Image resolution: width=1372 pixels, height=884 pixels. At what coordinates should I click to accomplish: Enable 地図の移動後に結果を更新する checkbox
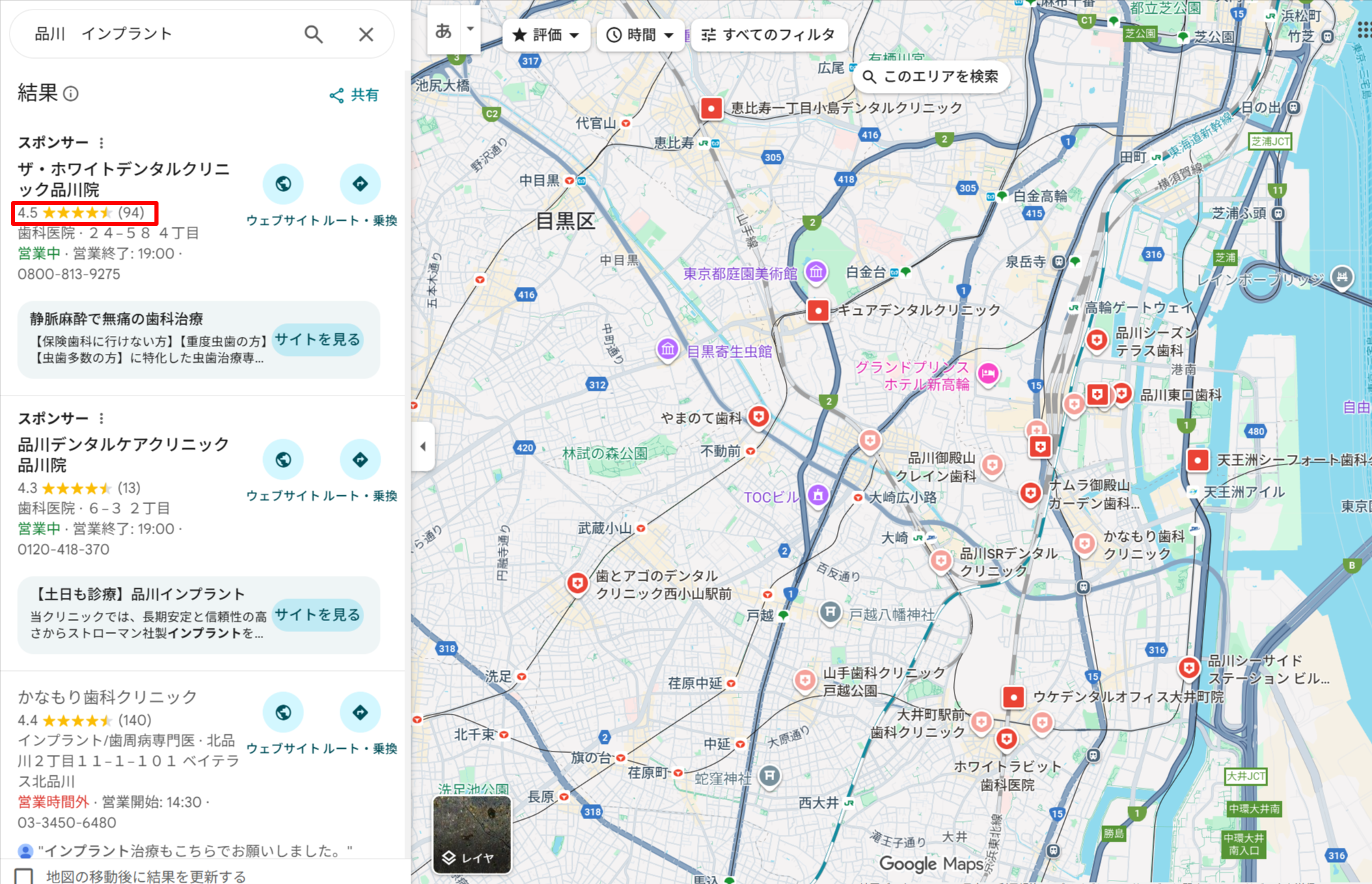(24, 876)
